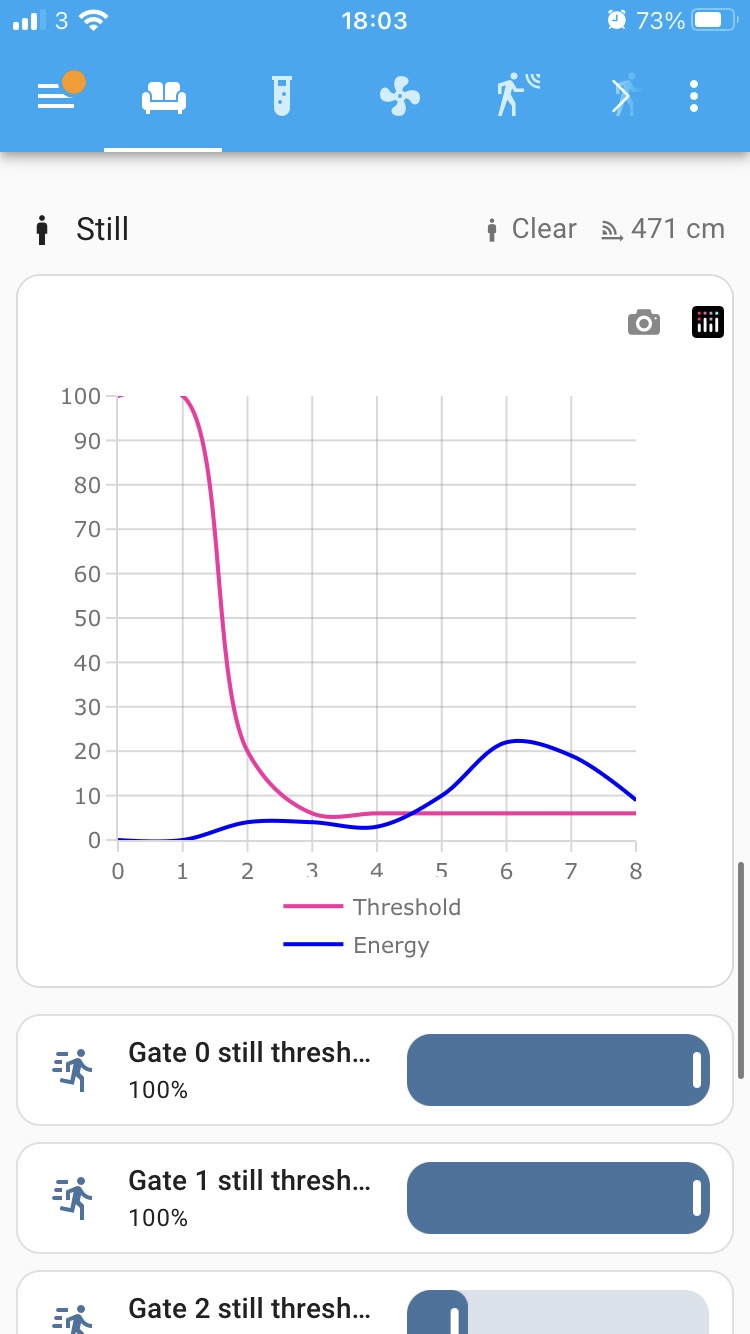Screen dimensions: 750x1334
Task: Adjust the Gate 1 still threshold slider
Action: point(558,1198)
